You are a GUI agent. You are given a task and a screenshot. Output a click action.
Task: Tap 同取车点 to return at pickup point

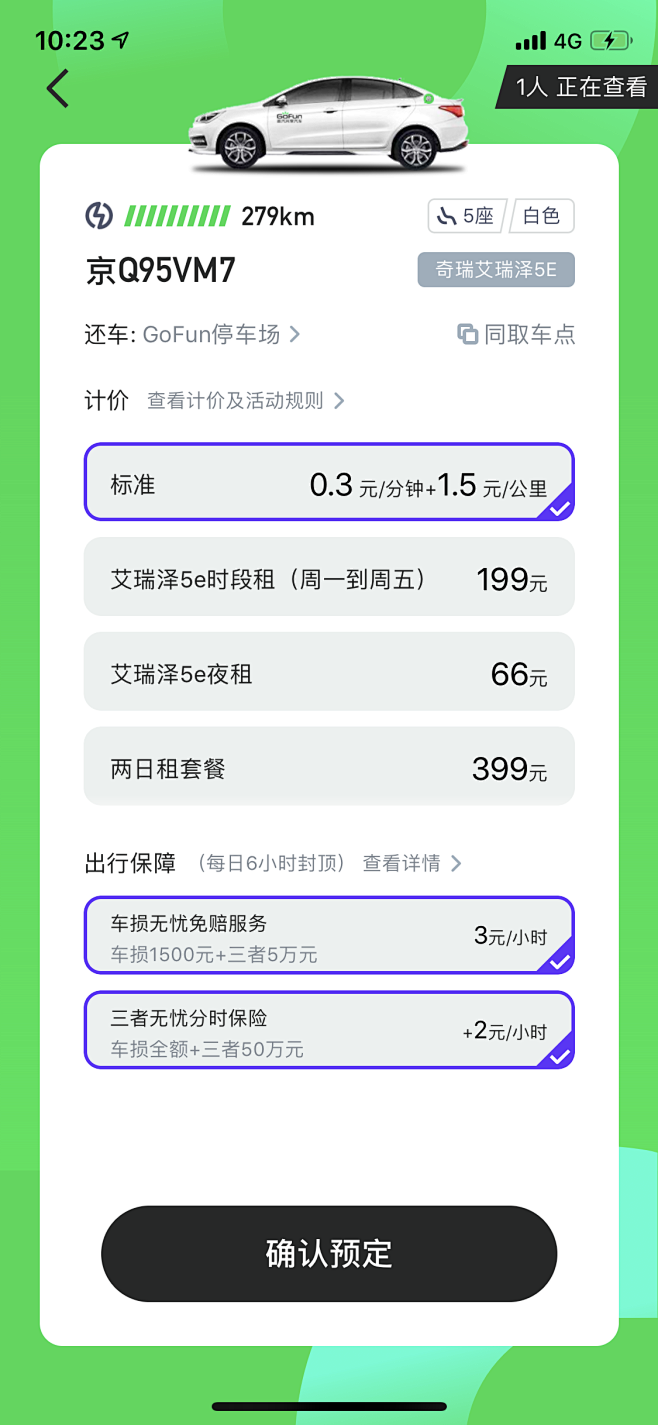point(517,334)
